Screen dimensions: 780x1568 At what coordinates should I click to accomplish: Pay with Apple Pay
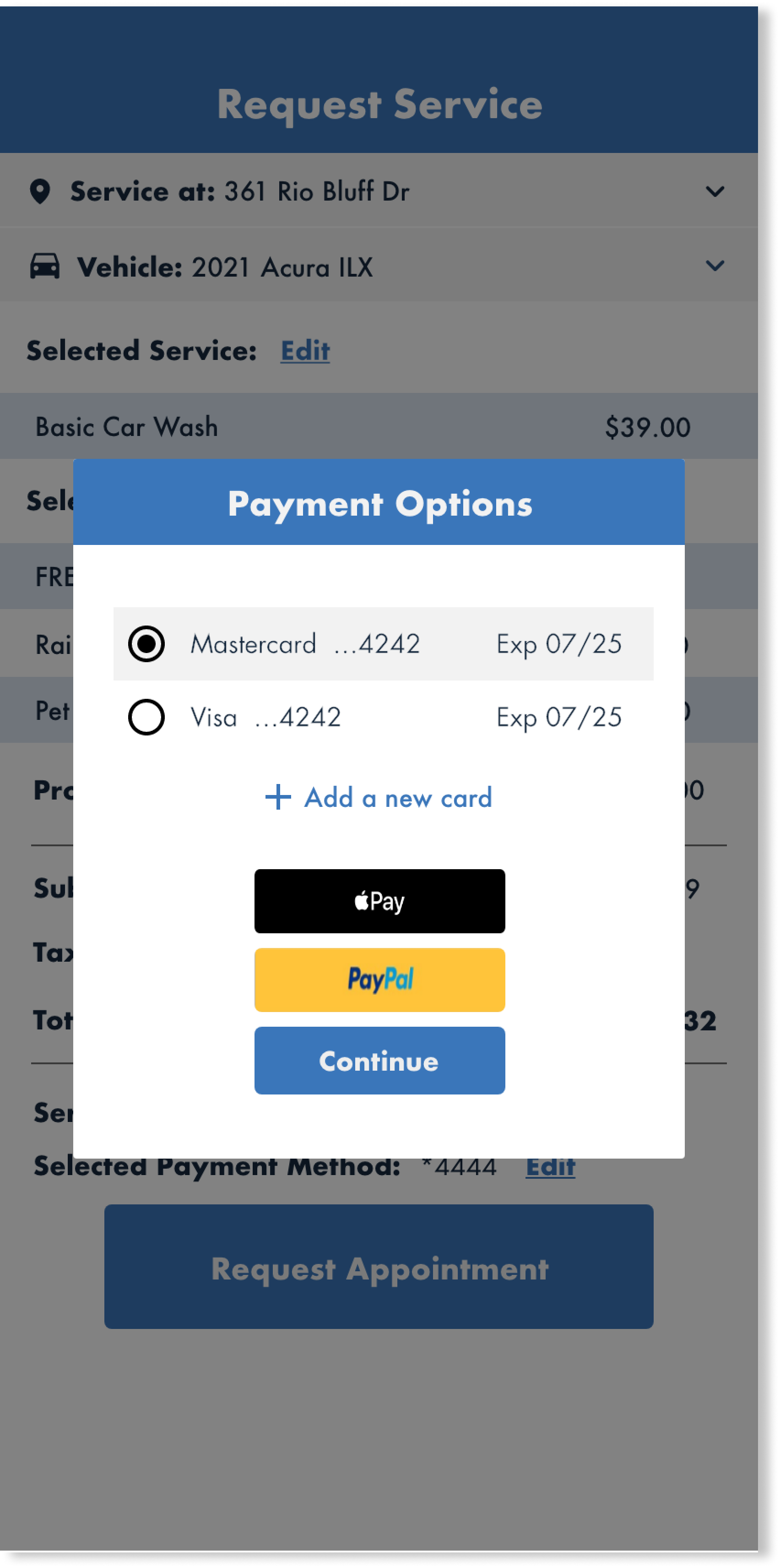click(x=379, y=901)
